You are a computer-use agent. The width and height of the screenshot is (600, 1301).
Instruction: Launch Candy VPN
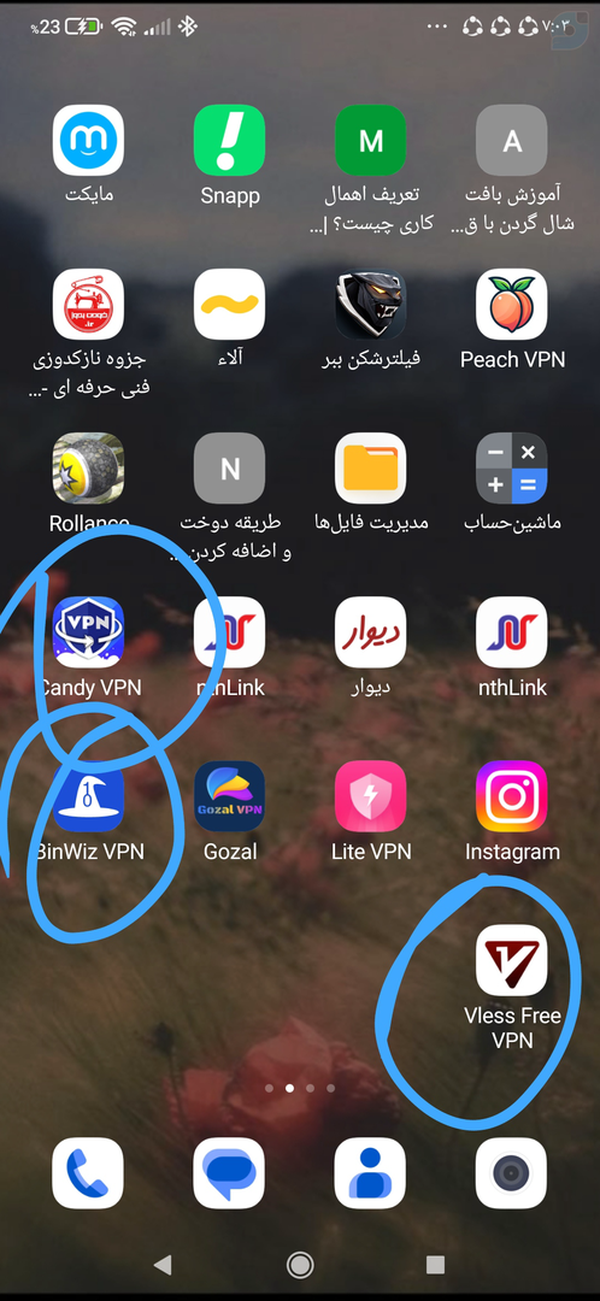pyautogui.click(x=88, y=632)
